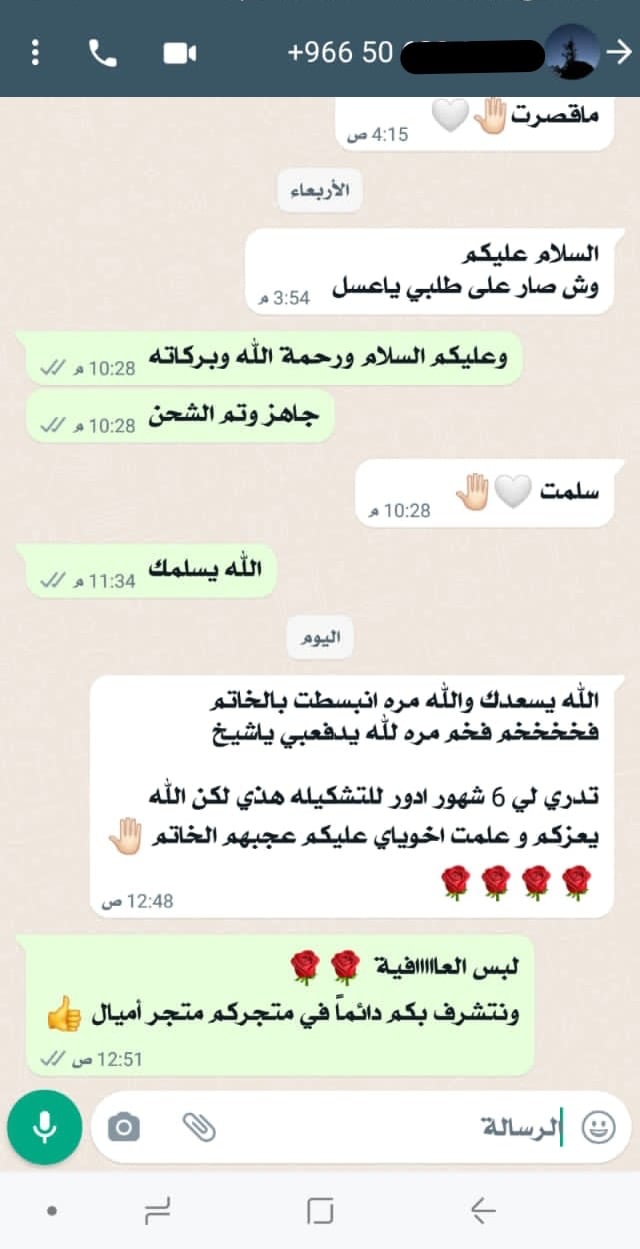
Task: Focus the الرسالة message field
Action: tap(400, 1128)
